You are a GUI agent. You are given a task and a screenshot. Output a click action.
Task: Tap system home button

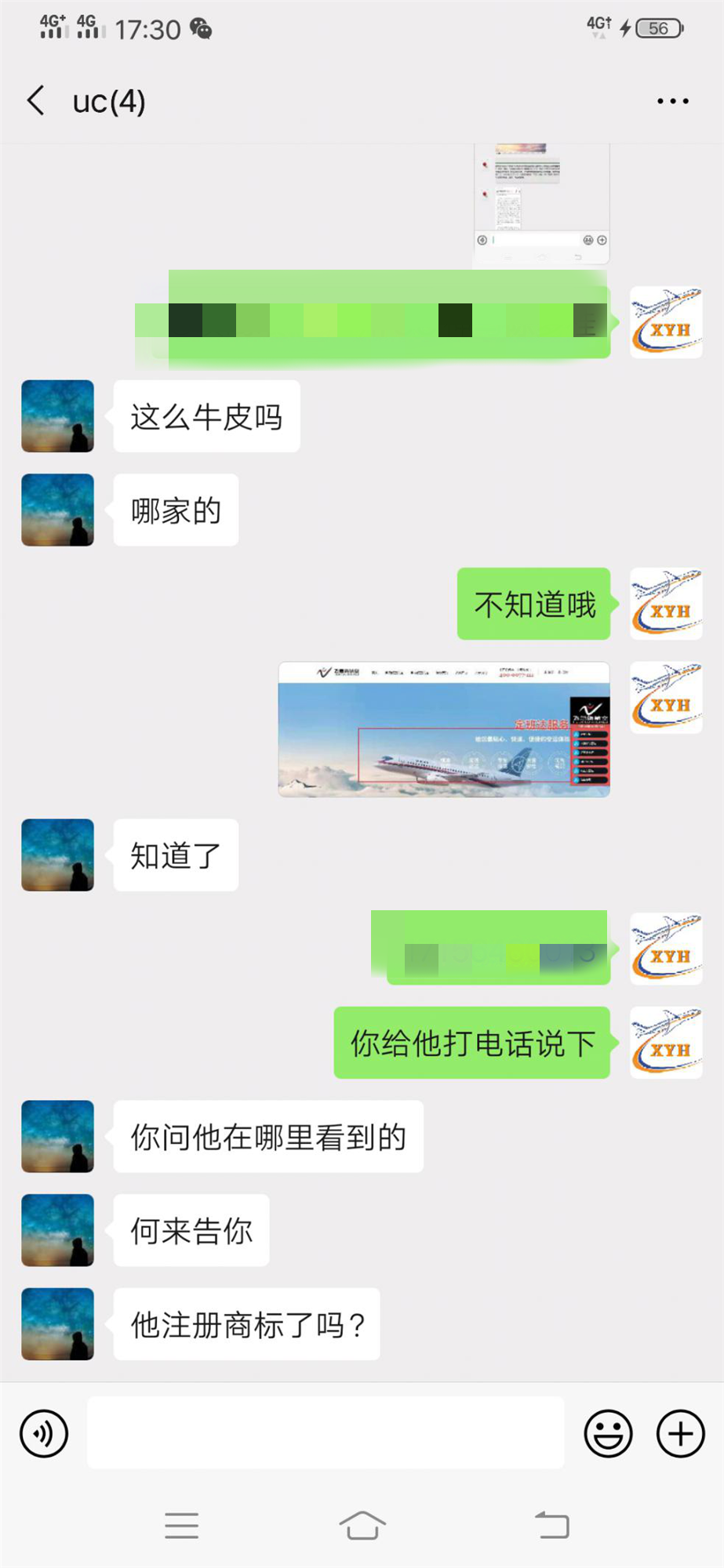coord(362,1526)
